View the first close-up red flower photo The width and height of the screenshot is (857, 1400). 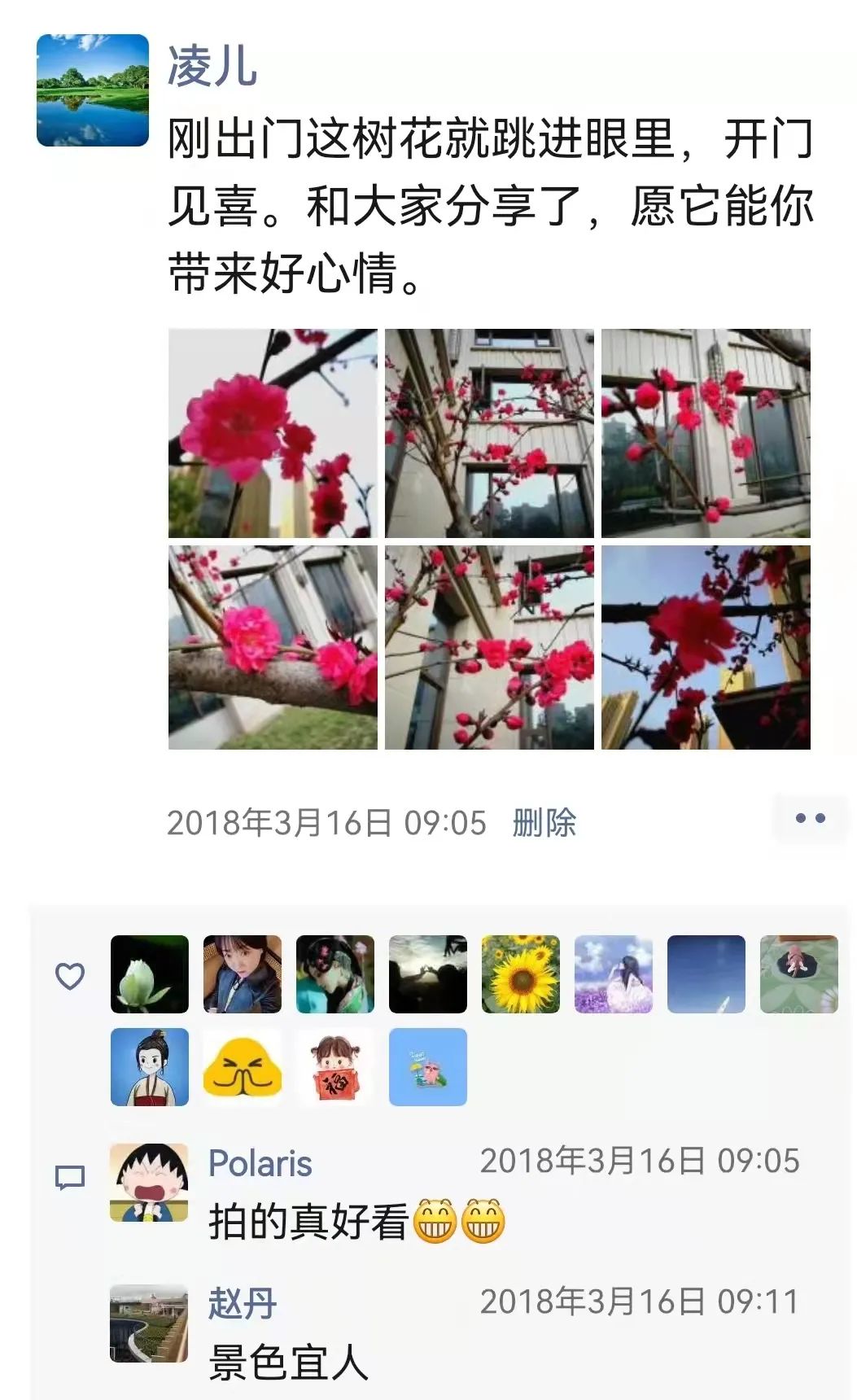[x=273, y=433]
